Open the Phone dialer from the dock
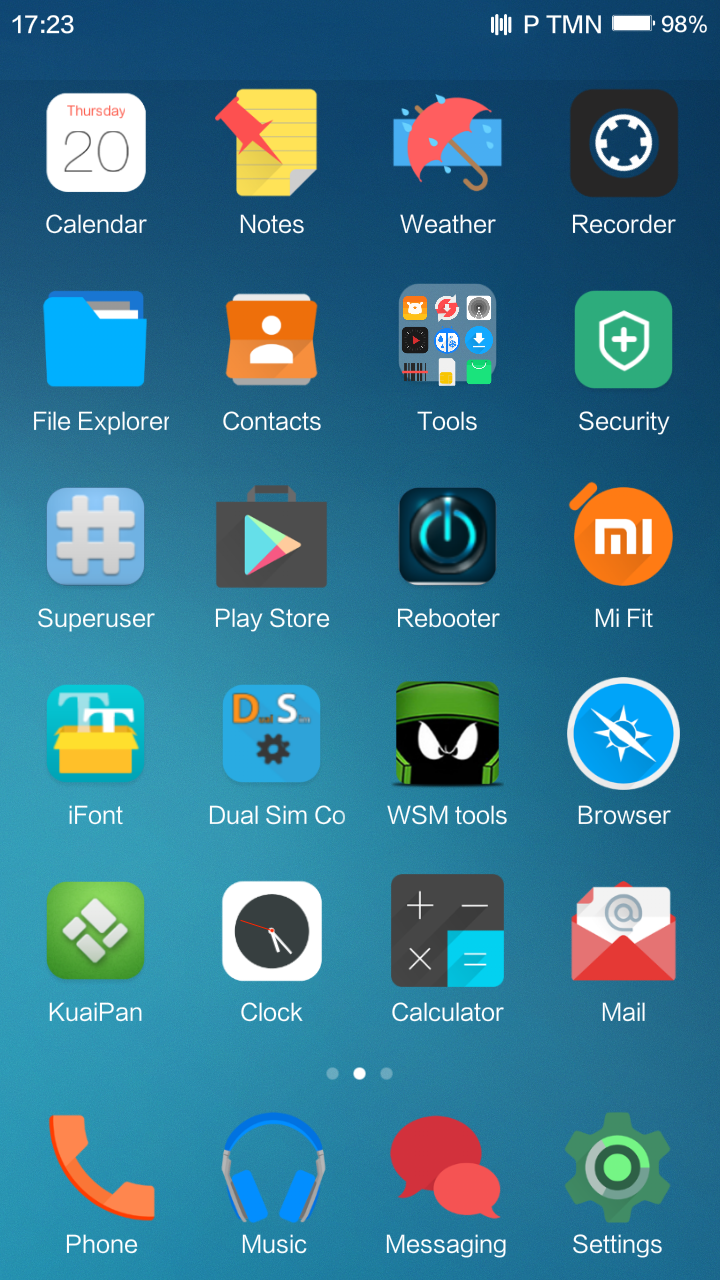This screenshot has width=720, height=1280. point(101,1170)
